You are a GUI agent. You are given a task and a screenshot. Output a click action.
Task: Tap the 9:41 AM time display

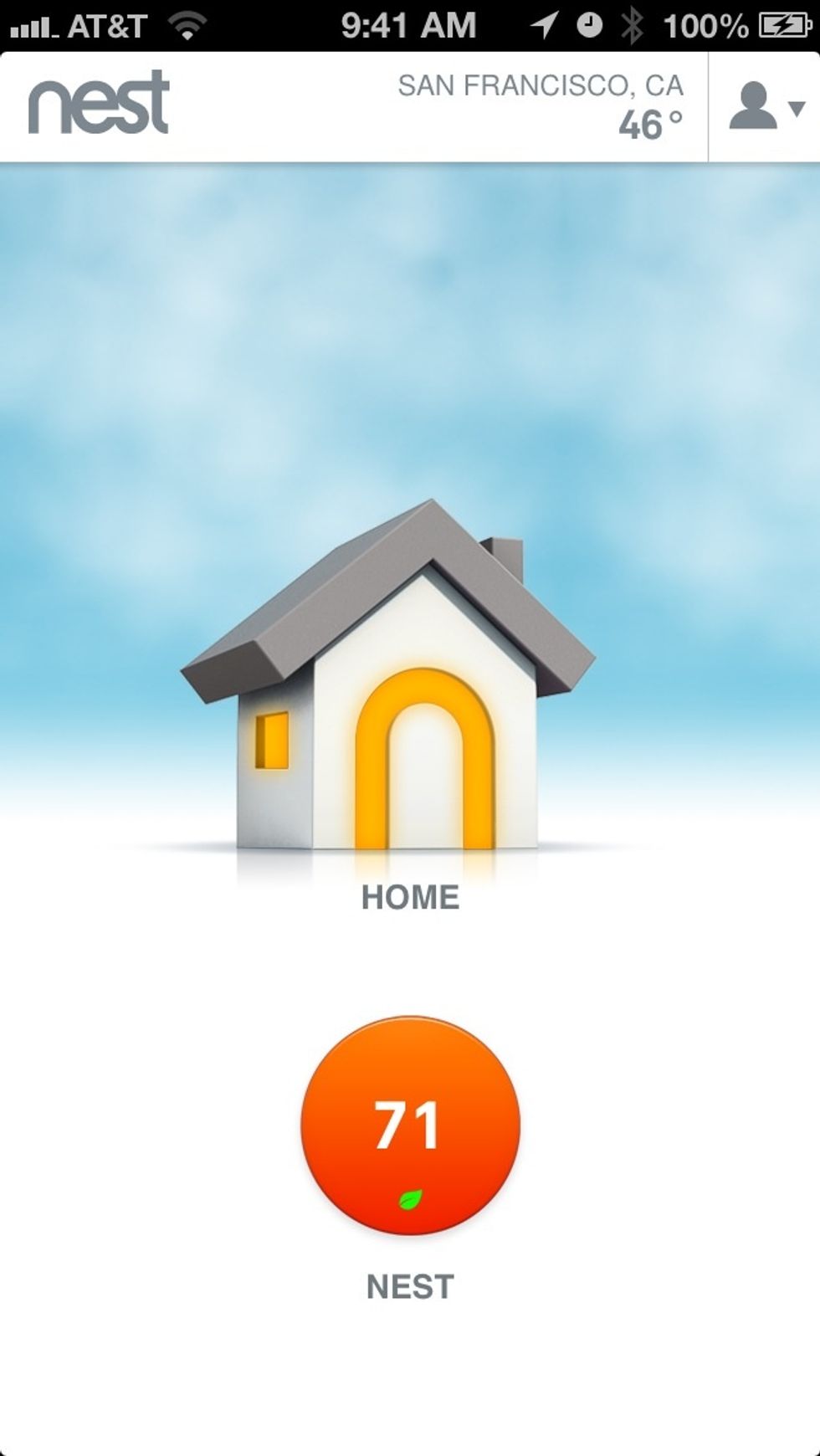click(x=407, y=23)
